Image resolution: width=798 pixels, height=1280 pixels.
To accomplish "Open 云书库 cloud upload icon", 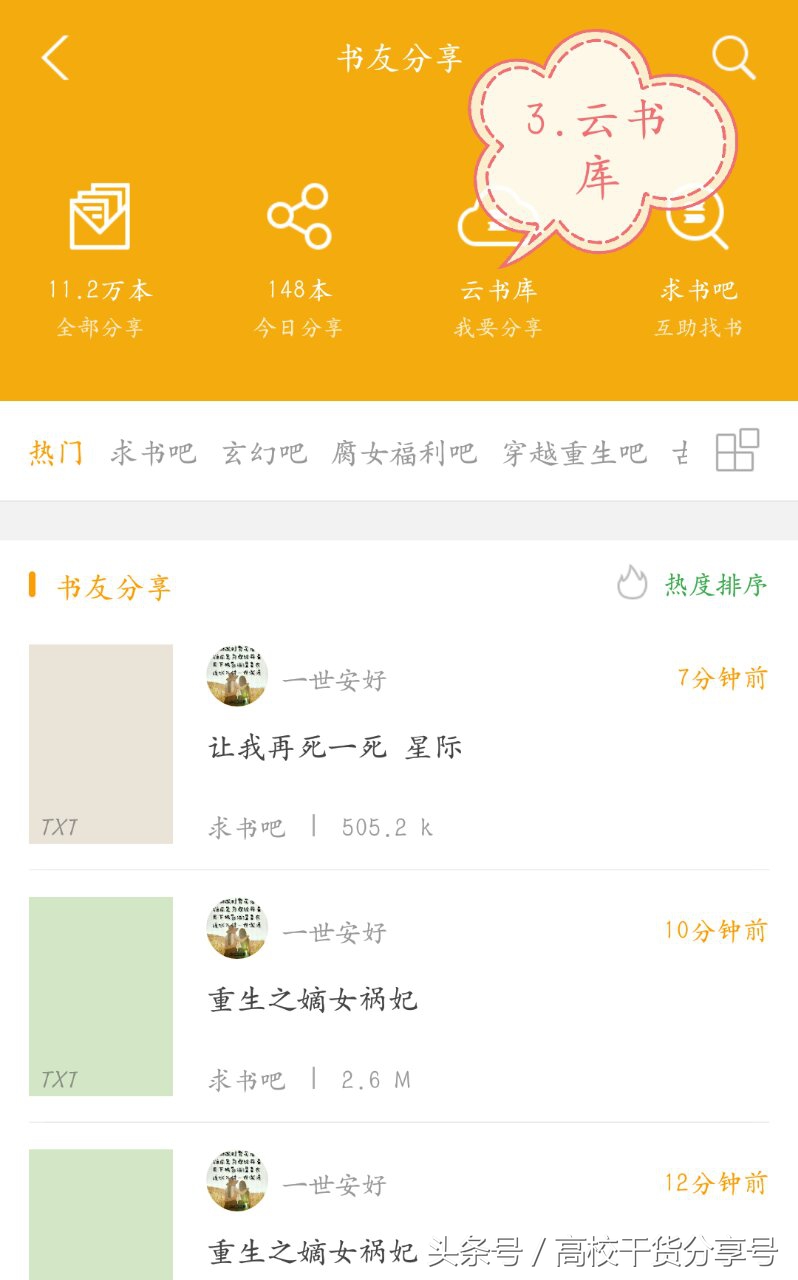I will [x=500, y=222].
